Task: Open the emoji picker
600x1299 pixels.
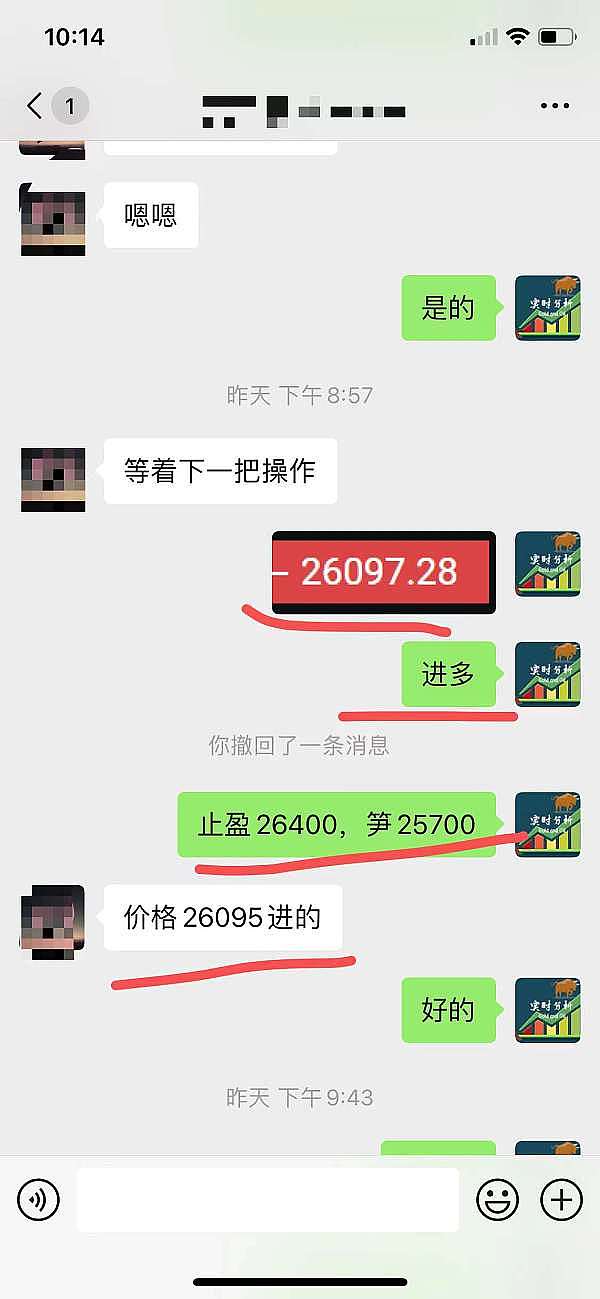Action: pyautogui.click(x=497, y=1198)
